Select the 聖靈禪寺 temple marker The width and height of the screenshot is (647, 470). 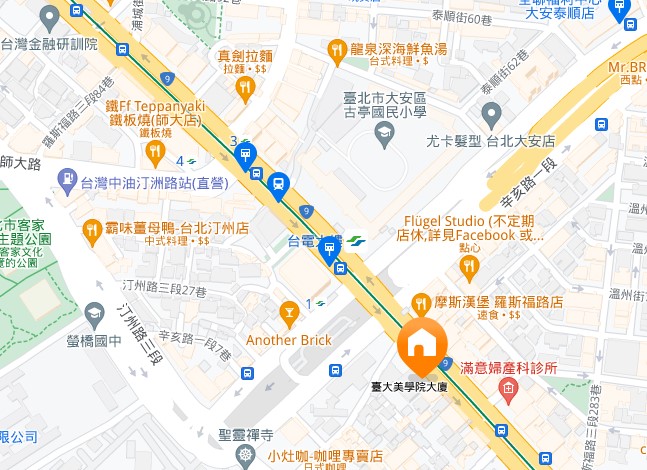[246, 456]
